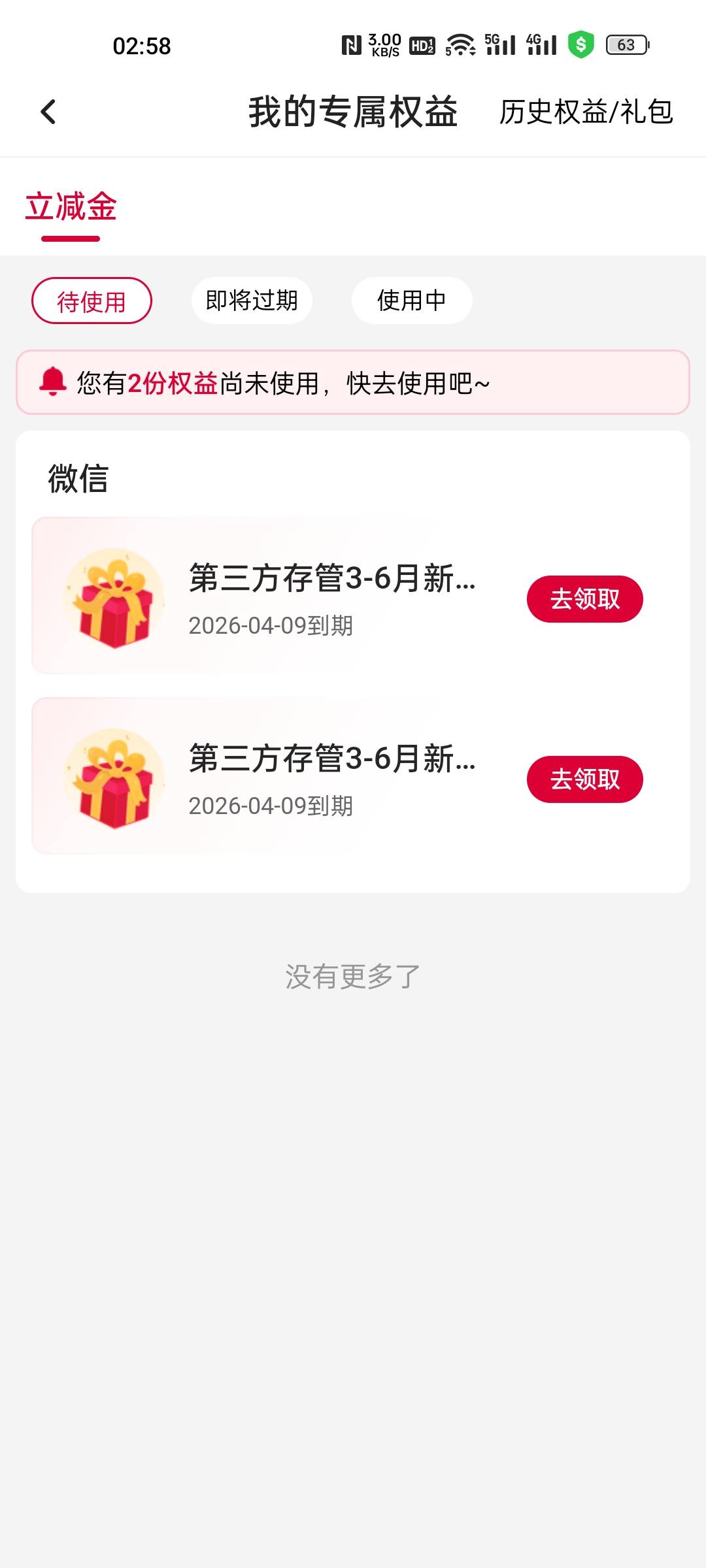Go back using the top-left arrow
This screenshot has width=706, height=1568.
[x=48, y=112]
